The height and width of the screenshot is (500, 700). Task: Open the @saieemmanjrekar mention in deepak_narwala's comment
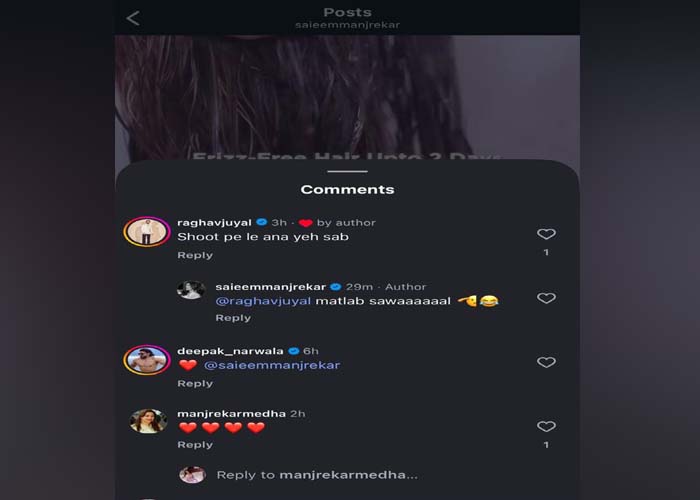click(272, 366)
